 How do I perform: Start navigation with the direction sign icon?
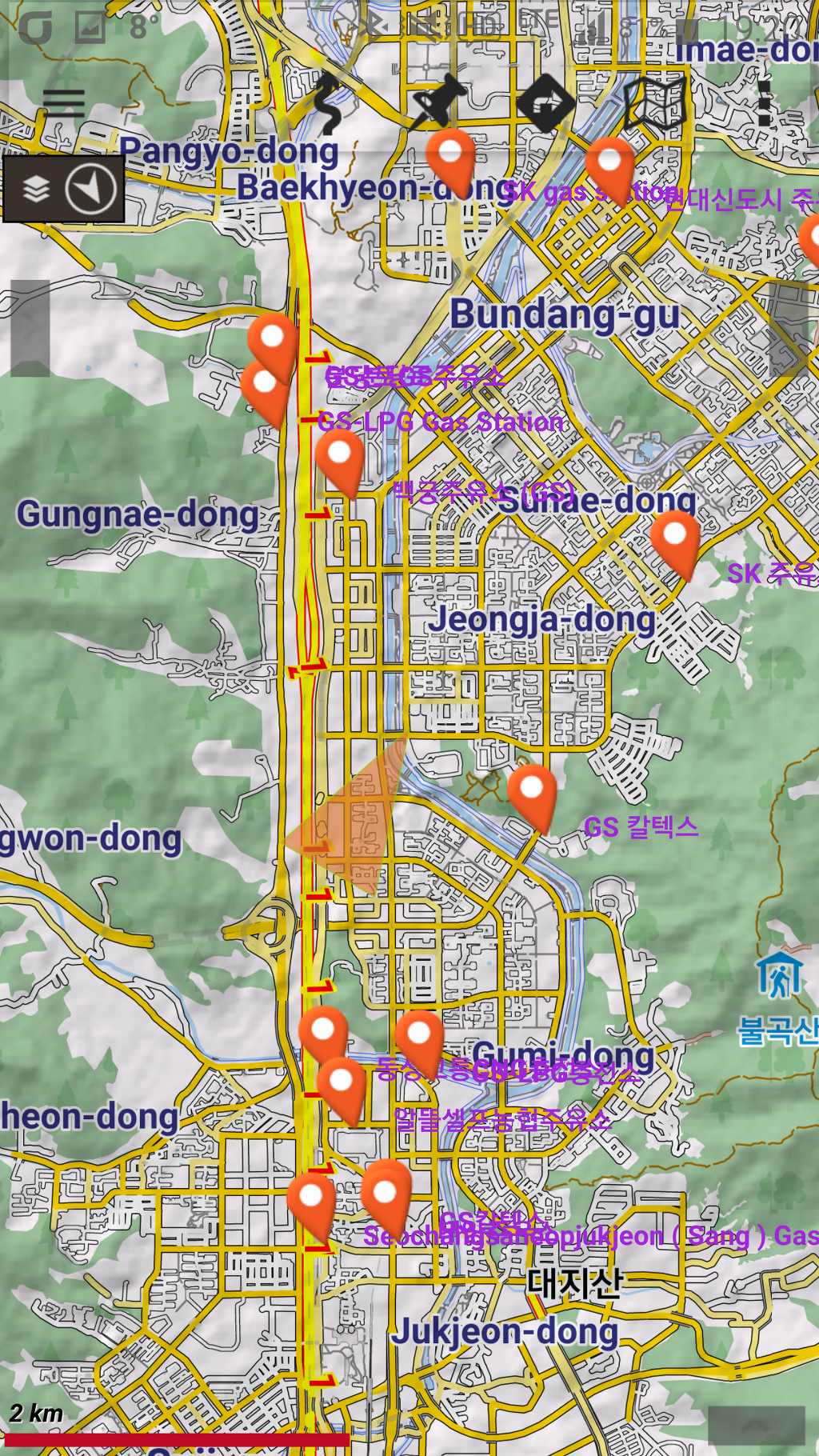[x=545, y=102]
